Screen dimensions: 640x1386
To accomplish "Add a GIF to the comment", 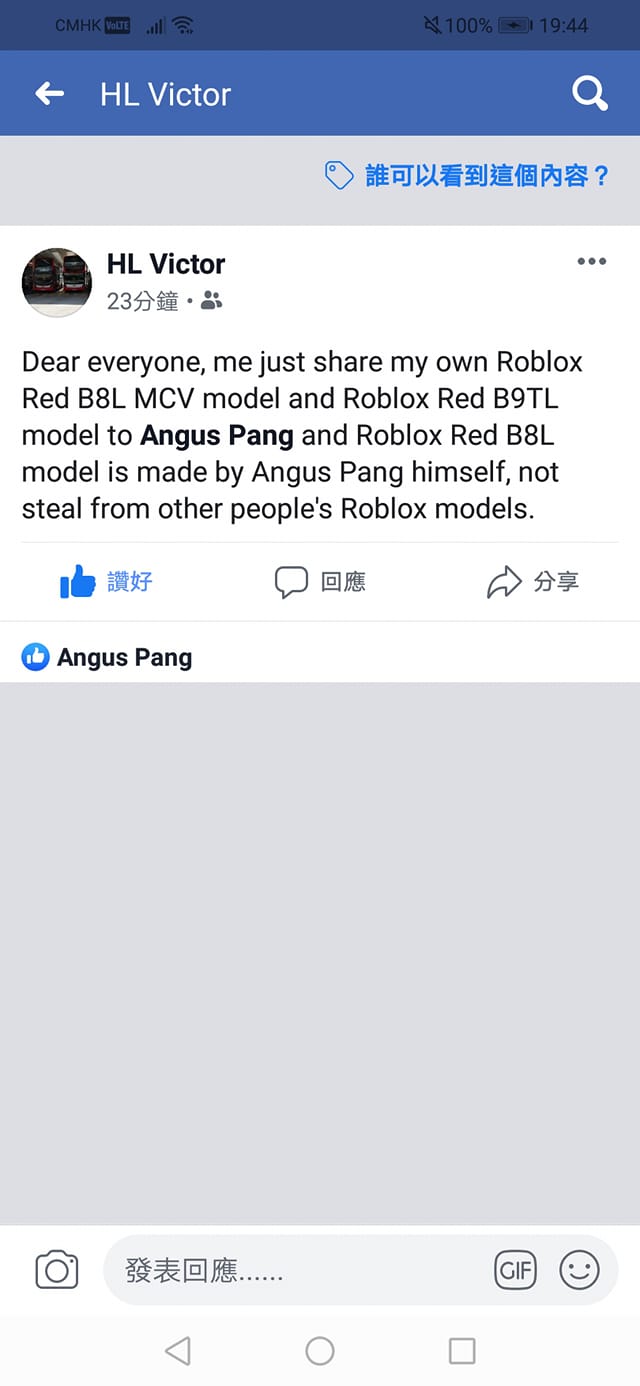I will pyautogui.click(x=516, y=1270).
